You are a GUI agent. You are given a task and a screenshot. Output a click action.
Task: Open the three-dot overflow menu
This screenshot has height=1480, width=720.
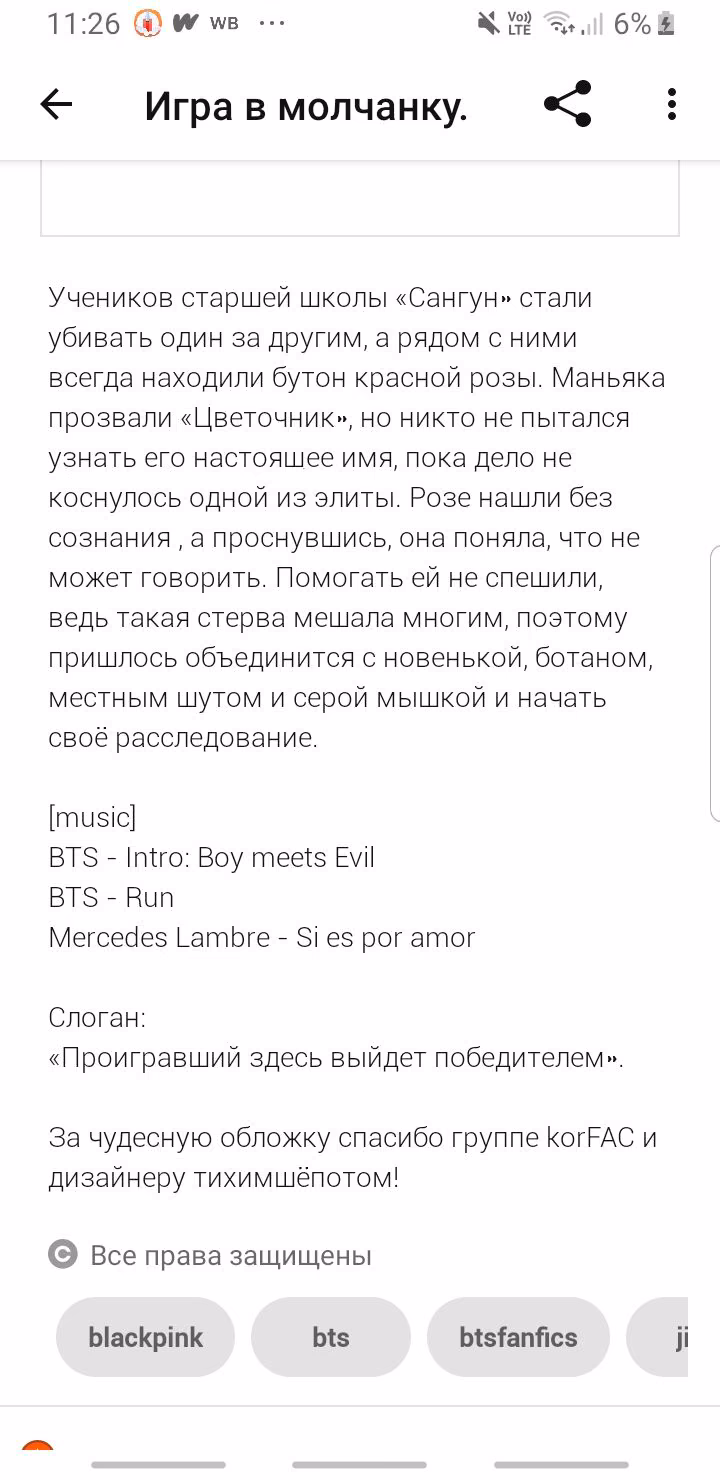coord(672,105)
